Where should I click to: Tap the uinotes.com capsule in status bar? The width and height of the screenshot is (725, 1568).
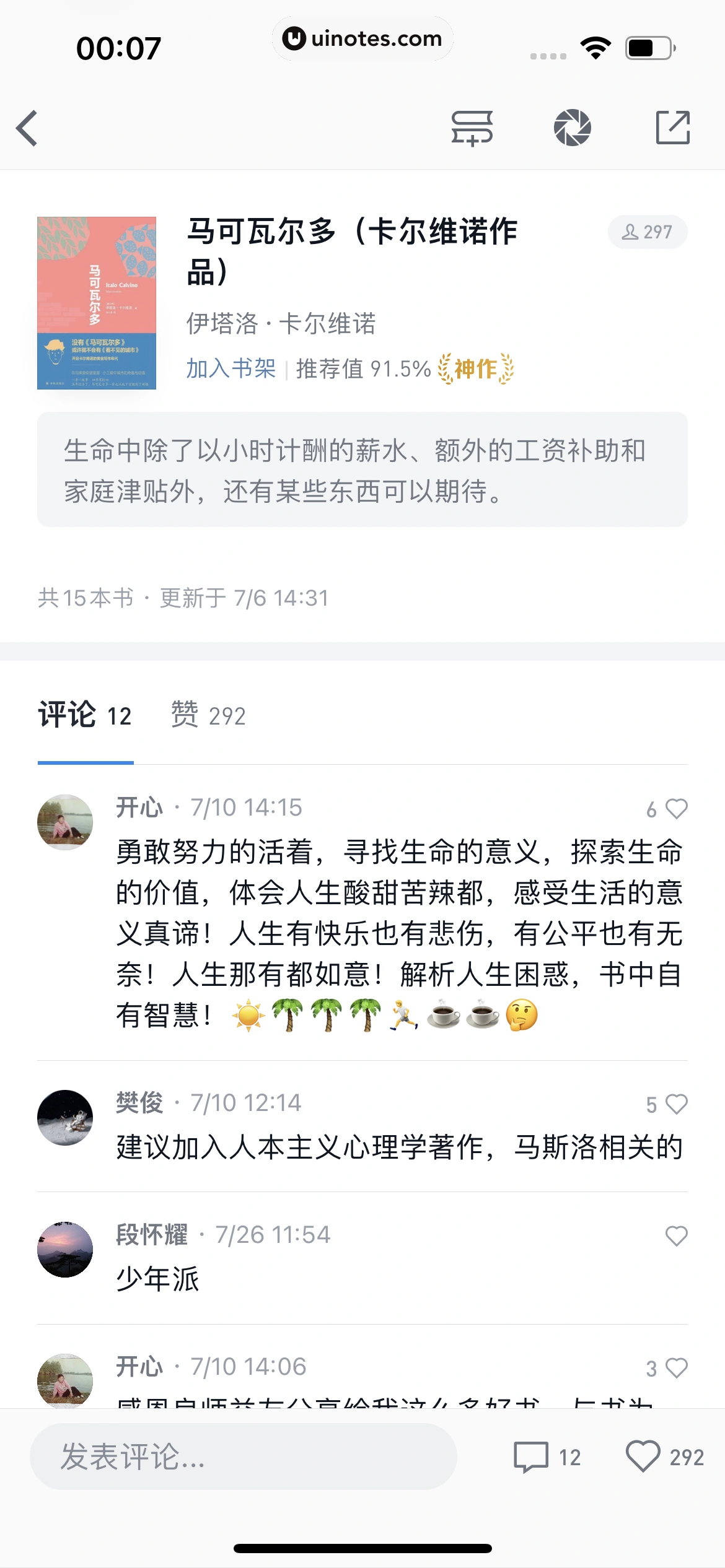[362, 38]
